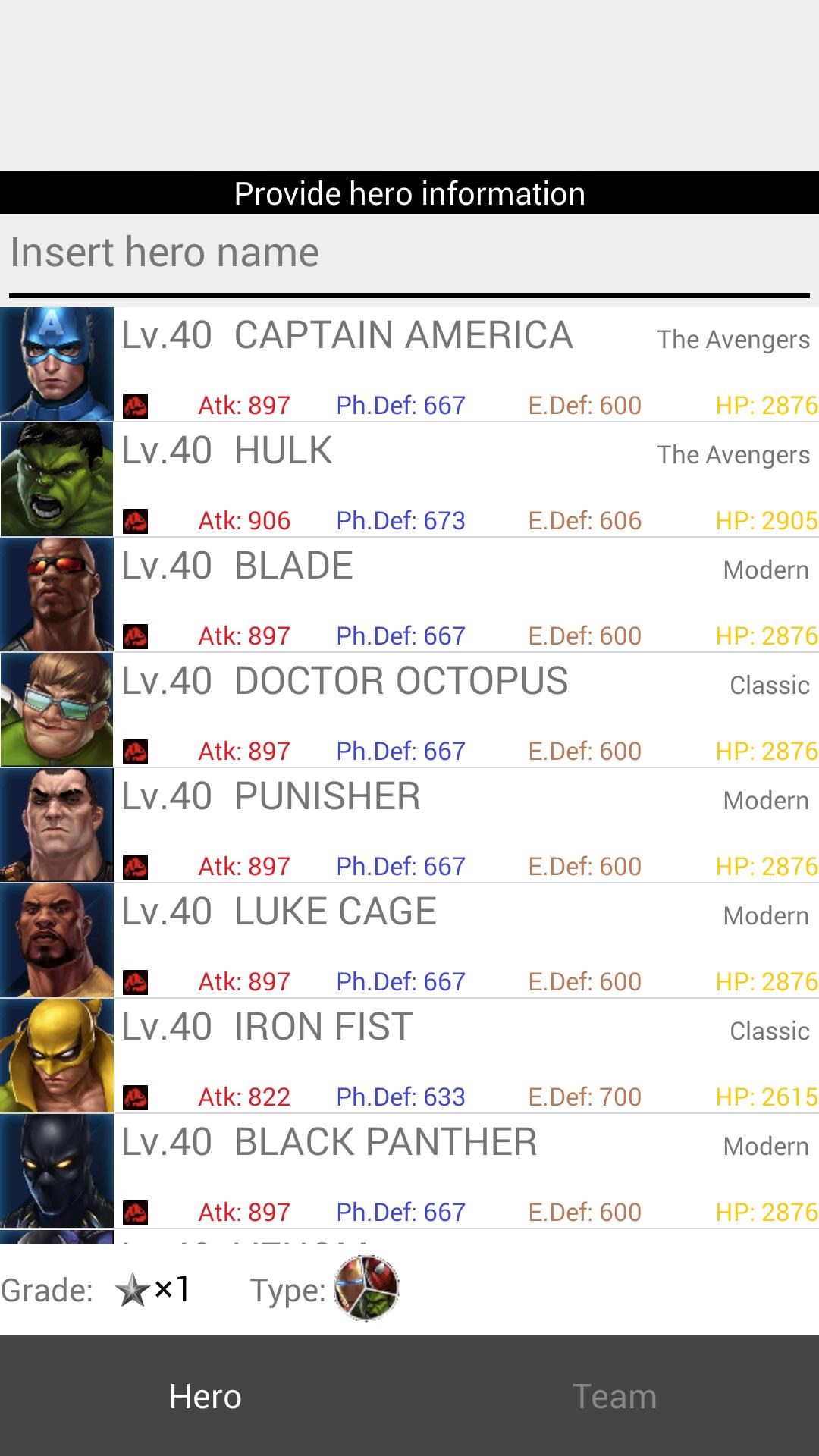Select the Lv.40 HULK list entry

pyautogui.click(x=409, y=478)
